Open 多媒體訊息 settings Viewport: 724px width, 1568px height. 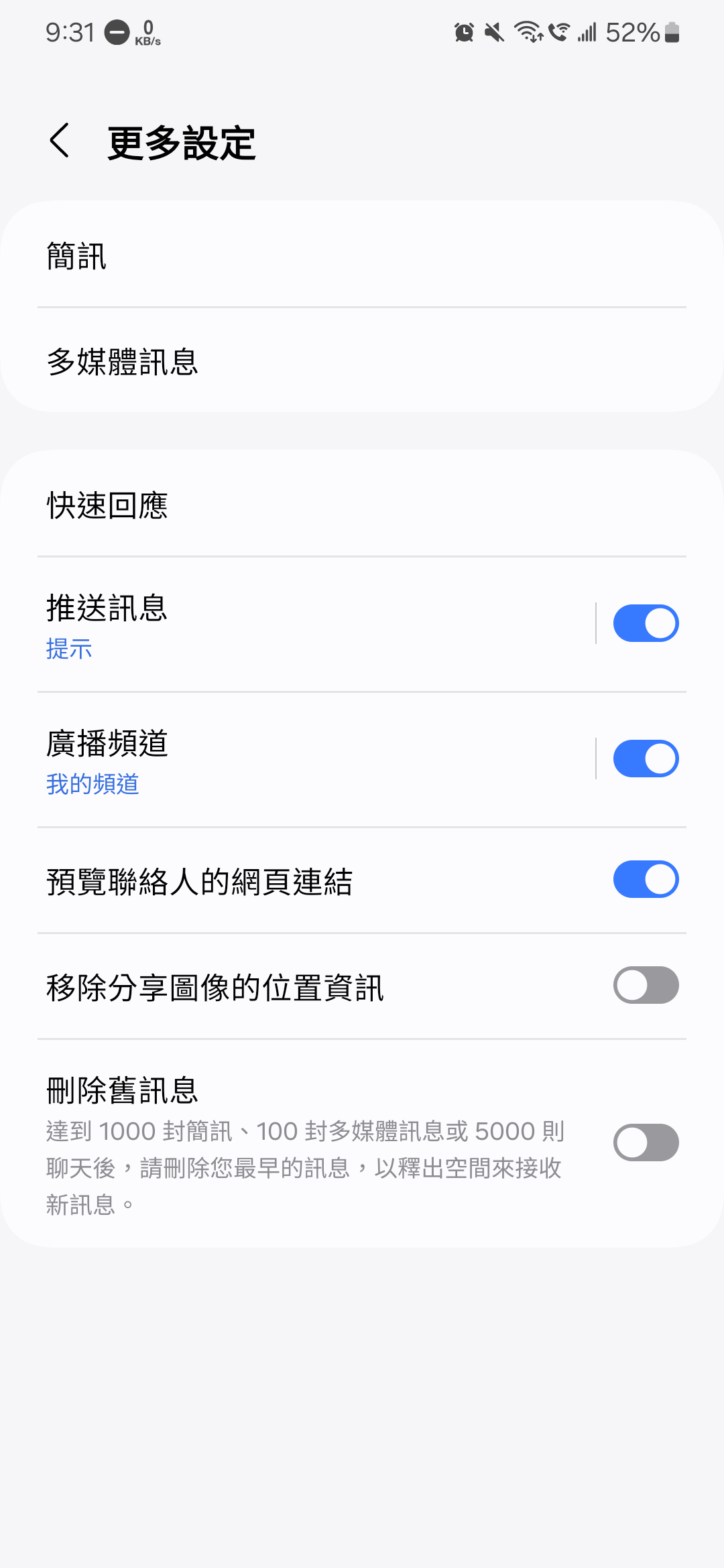coord(362,362)
